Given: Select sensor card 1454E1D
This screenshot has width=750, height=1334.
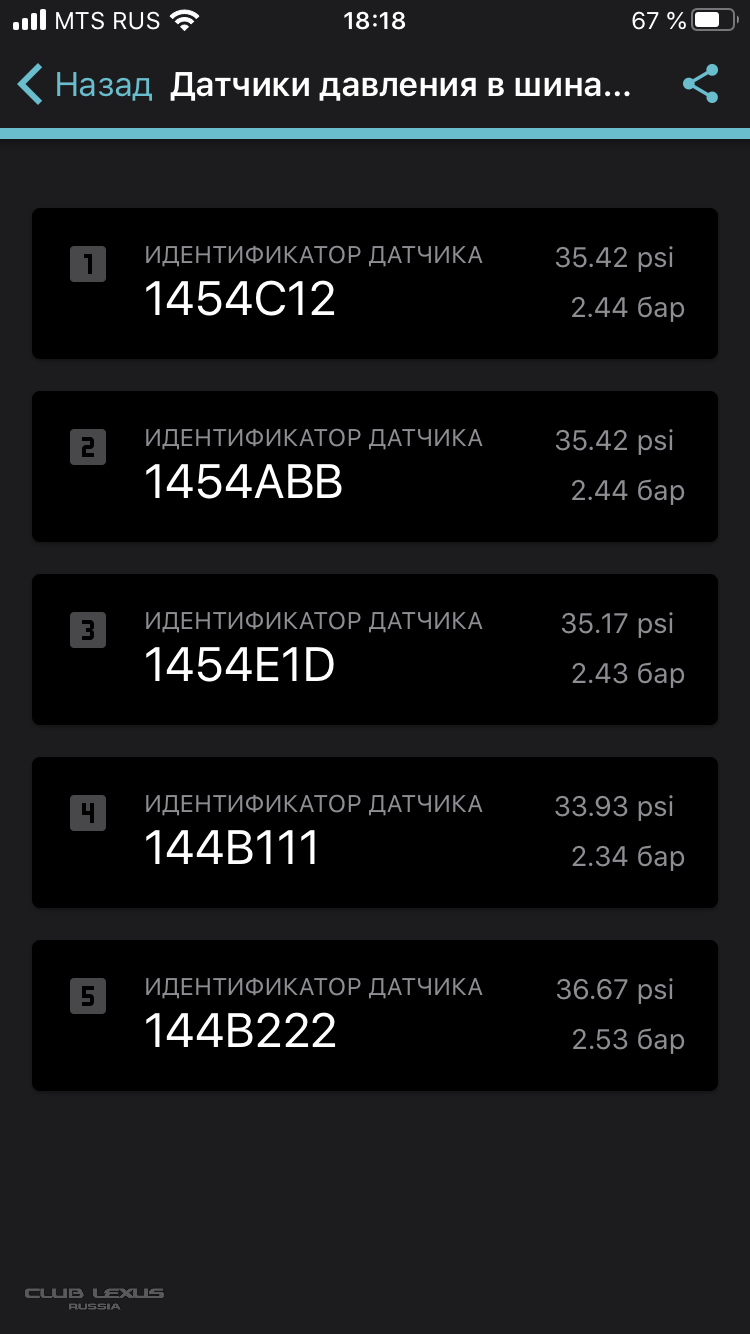Looking at the screenshot, I should [x=375, y=649].
